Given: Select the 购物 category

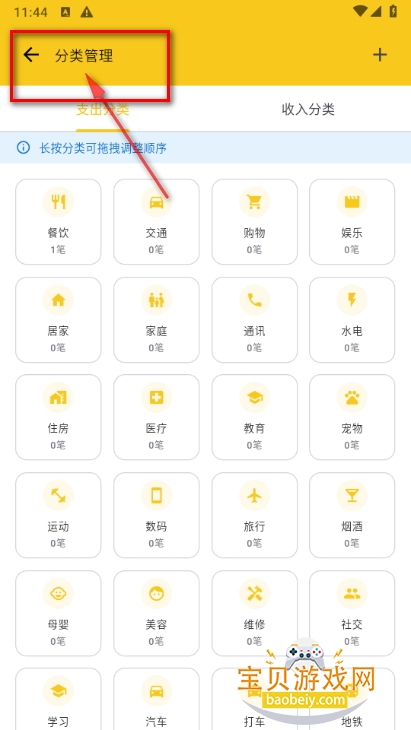Looking at the screenshot, I should click(x=255, y=222).
